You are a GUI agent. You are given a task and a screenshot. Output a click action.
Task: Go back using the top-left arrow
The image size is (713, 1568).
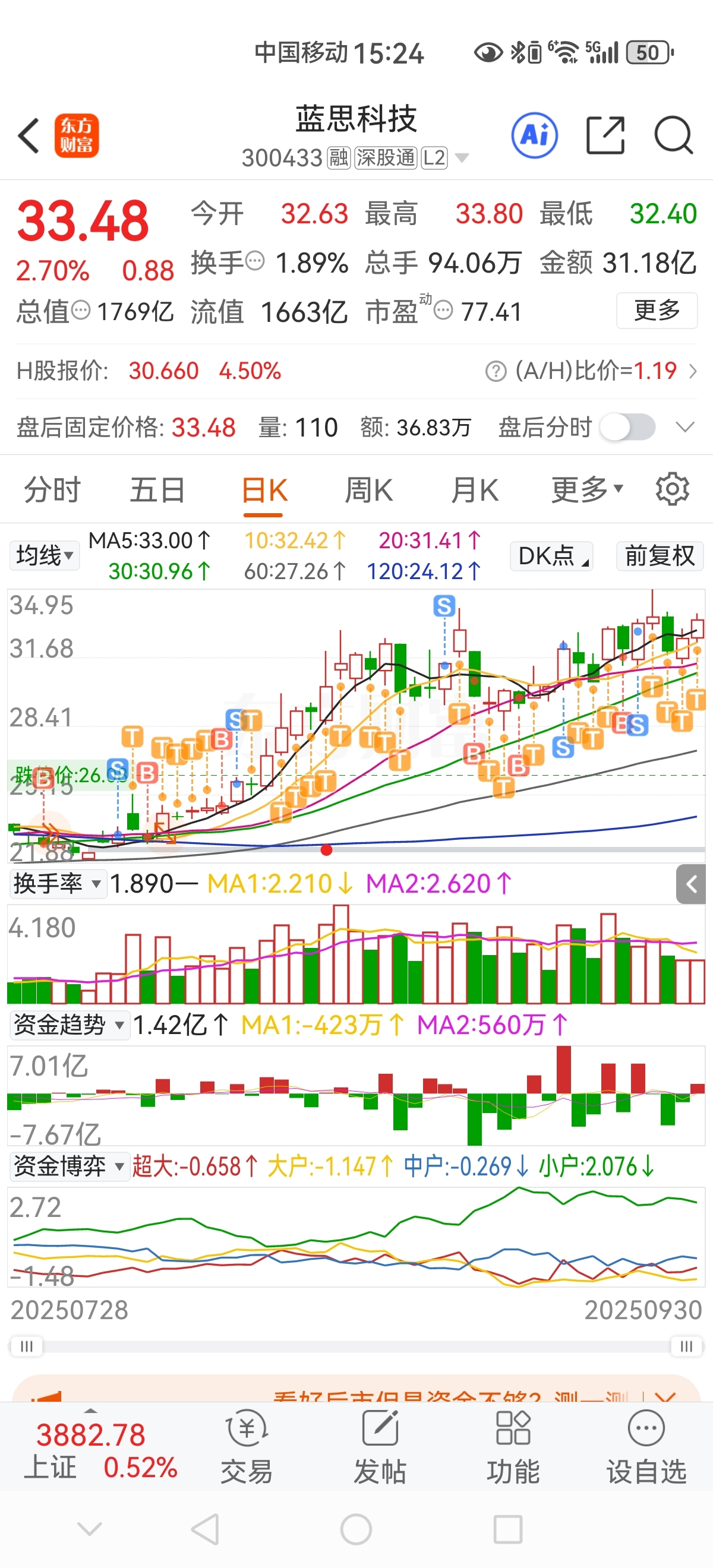pos(29,135)
